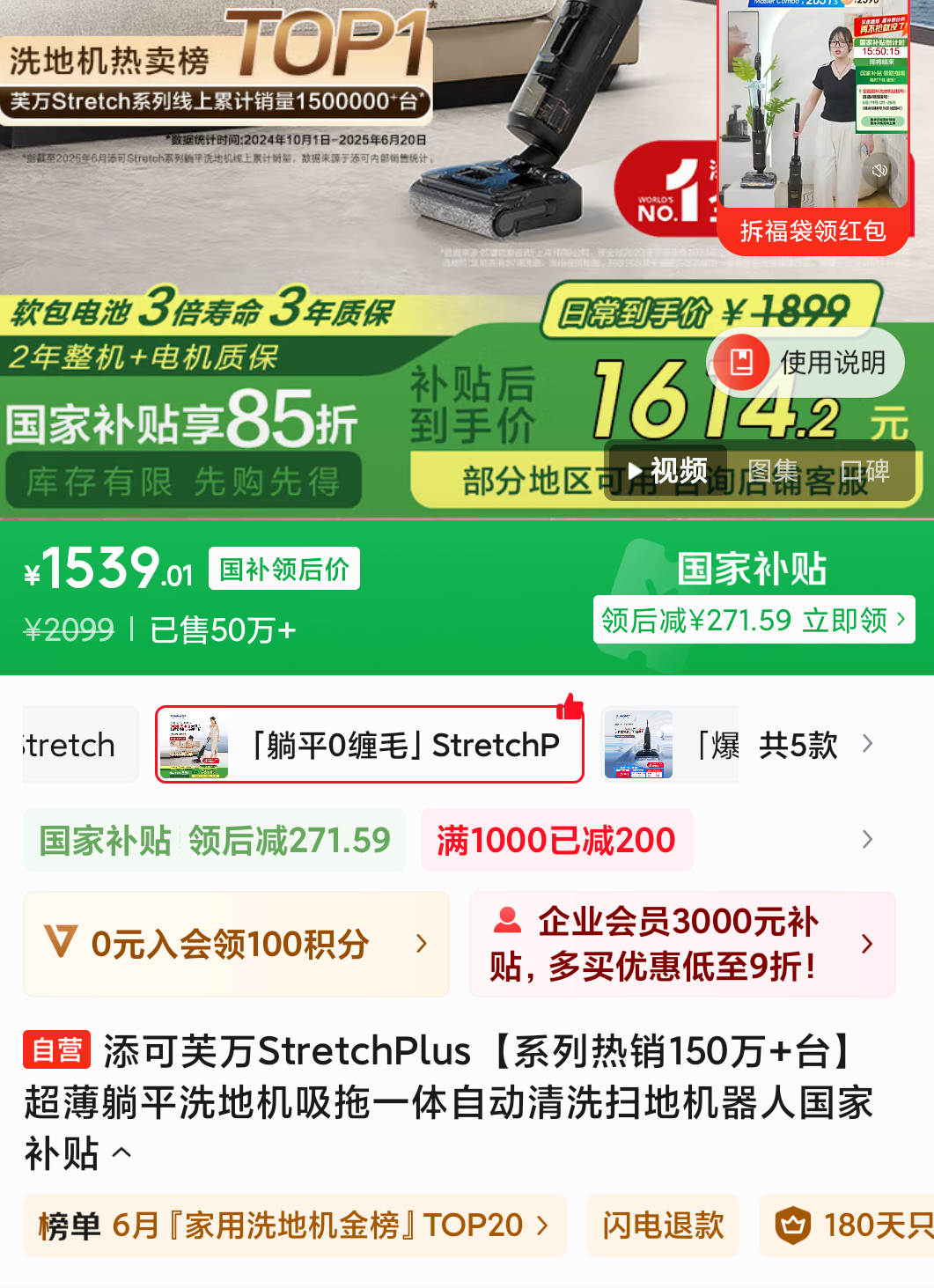Claim the 国家补贴 立即领 coupon
This screenshot has height=1288, width=934.
point(754,620)
